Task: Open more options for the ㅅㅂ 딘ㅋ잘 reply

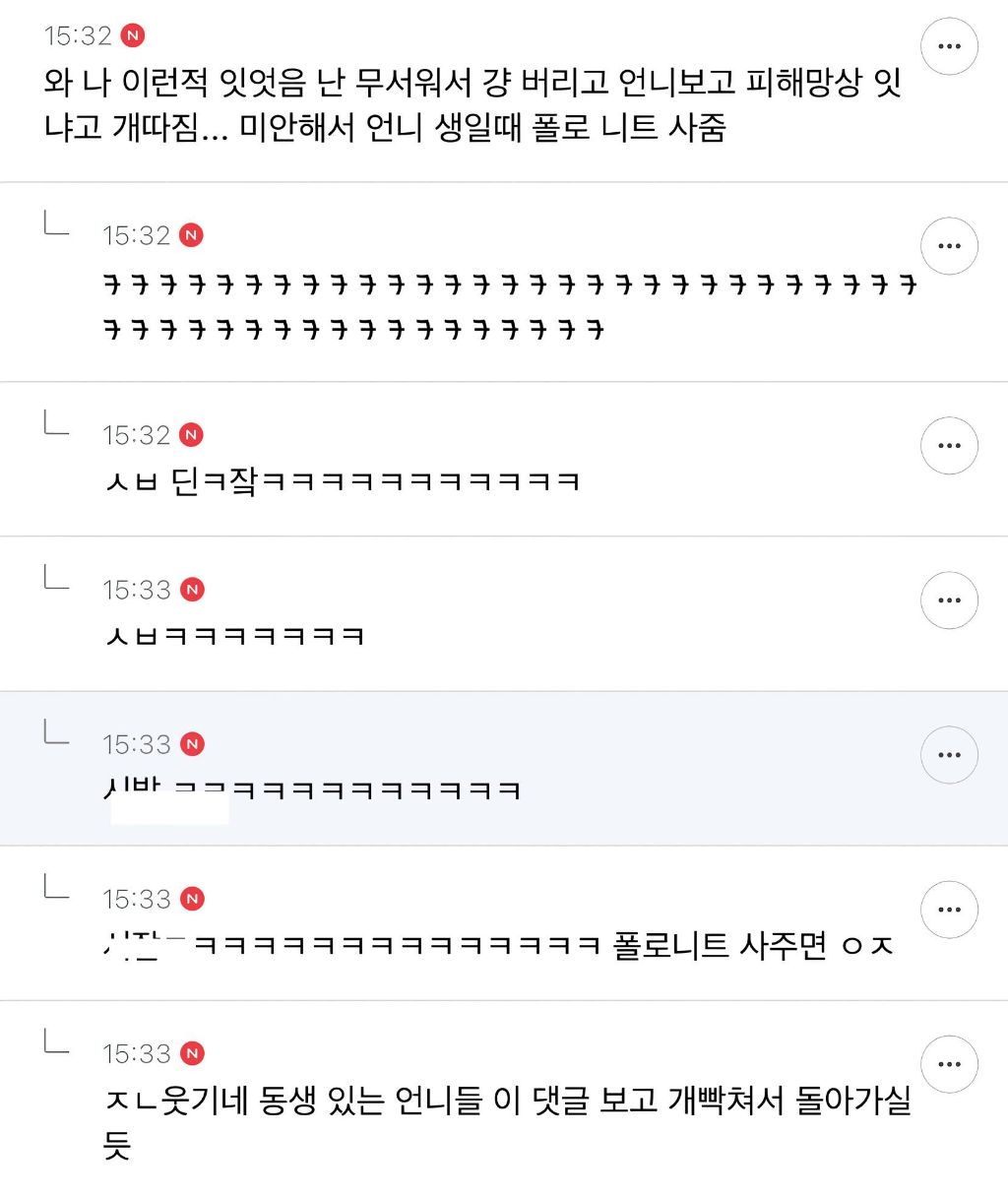Action: tap(949, 446)
